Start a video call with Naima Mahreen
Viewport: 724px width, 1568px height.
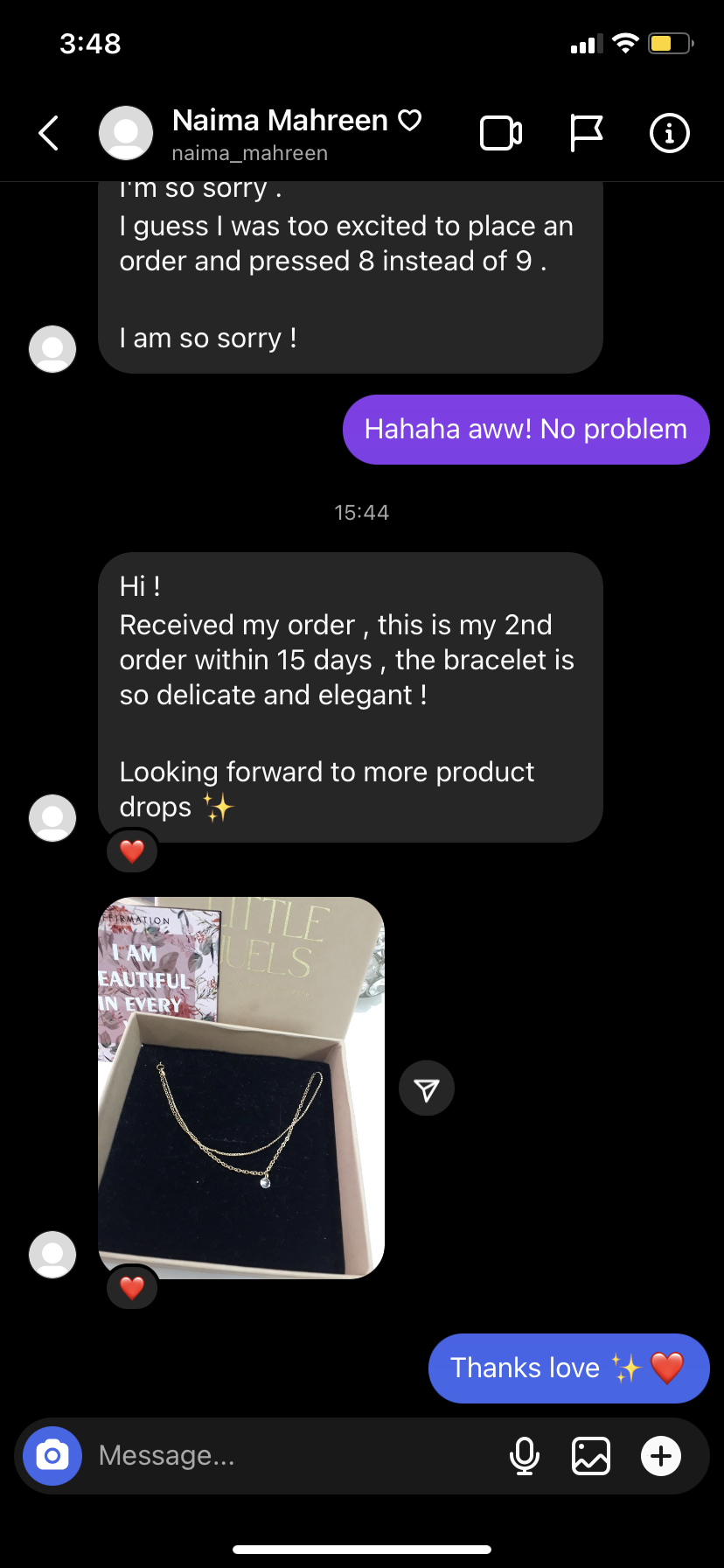click(501, 133)
